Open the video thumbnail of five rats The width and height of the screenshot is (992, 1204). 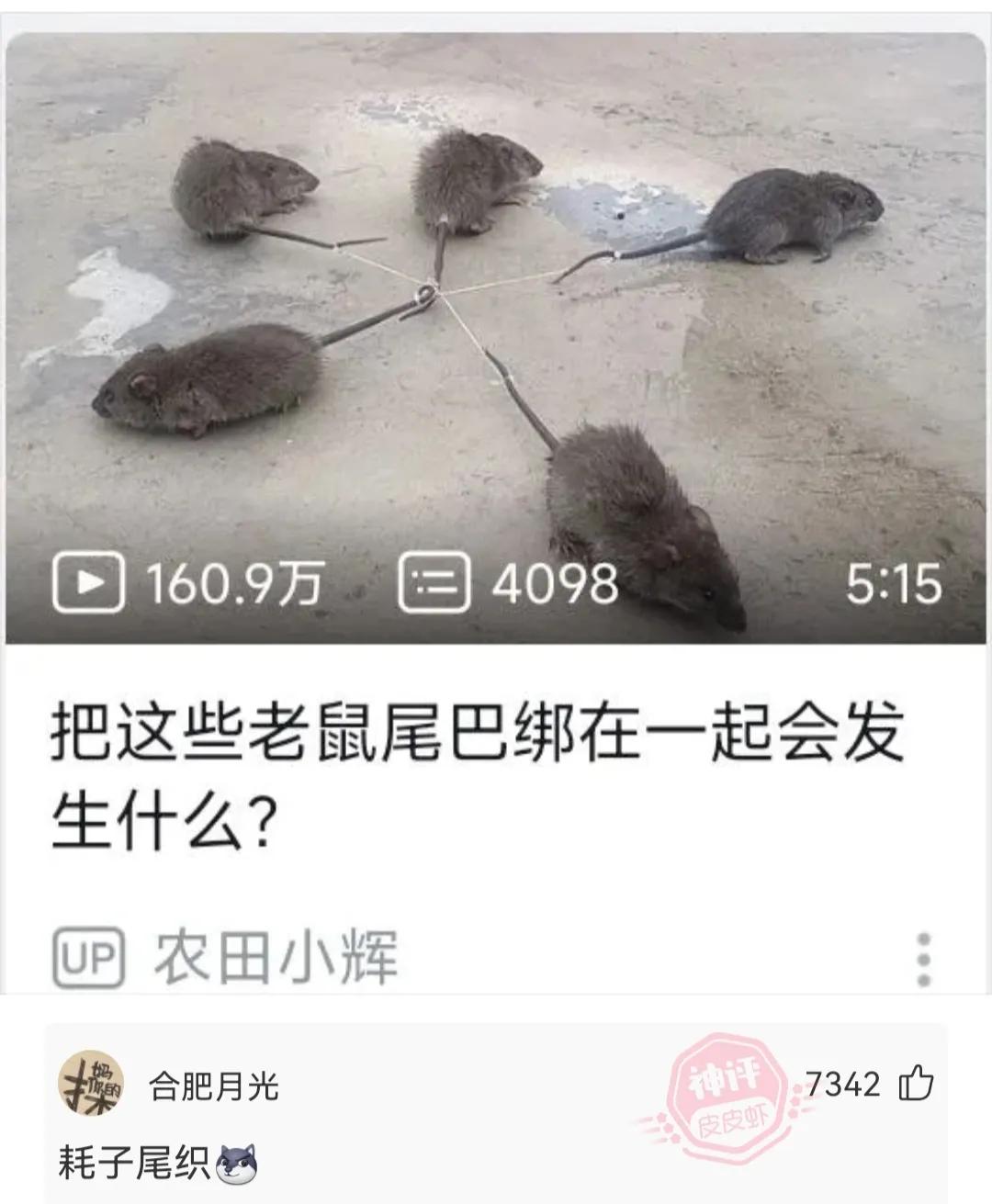(496, 331)
